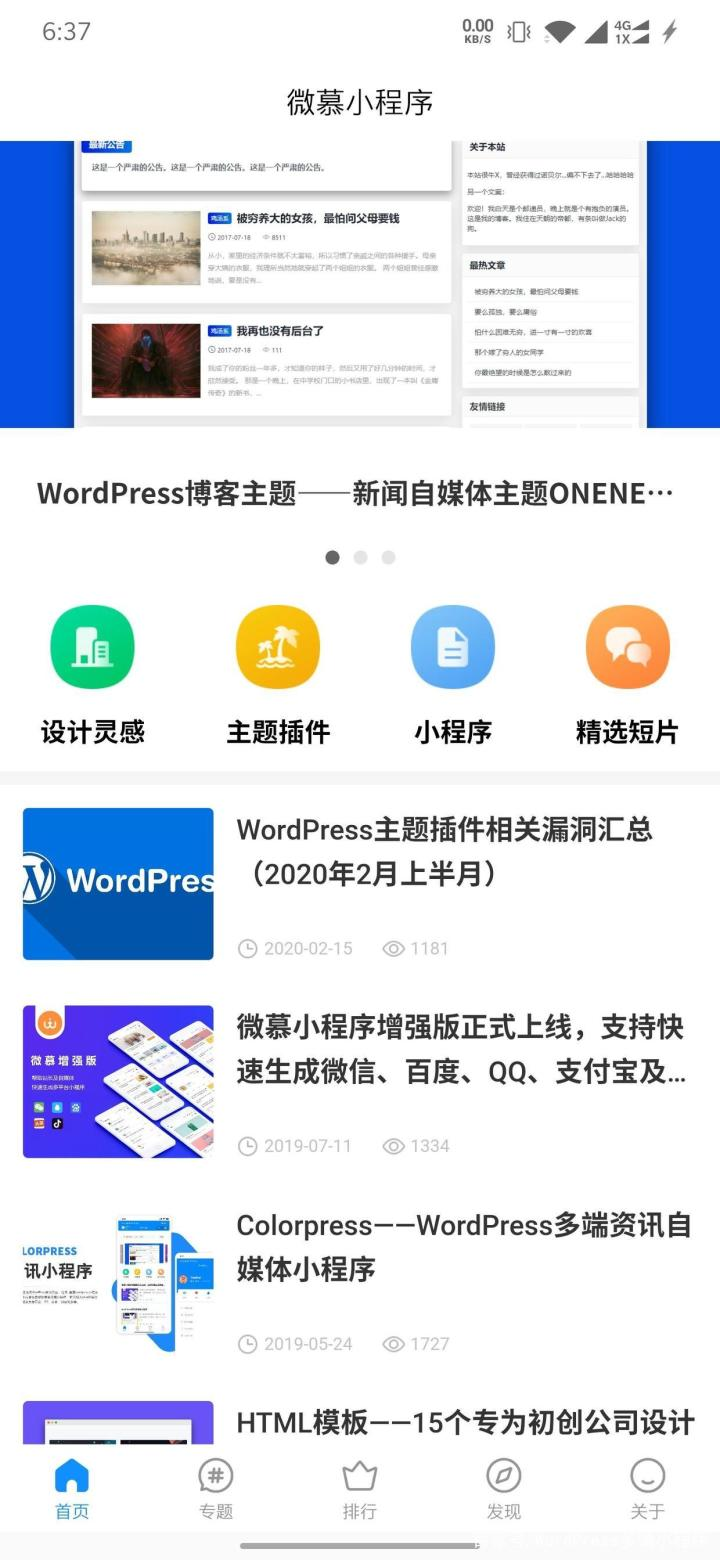Click the blue WordPress article thumbnail
Screen dimensions: 720x1560
coord(117,882)
